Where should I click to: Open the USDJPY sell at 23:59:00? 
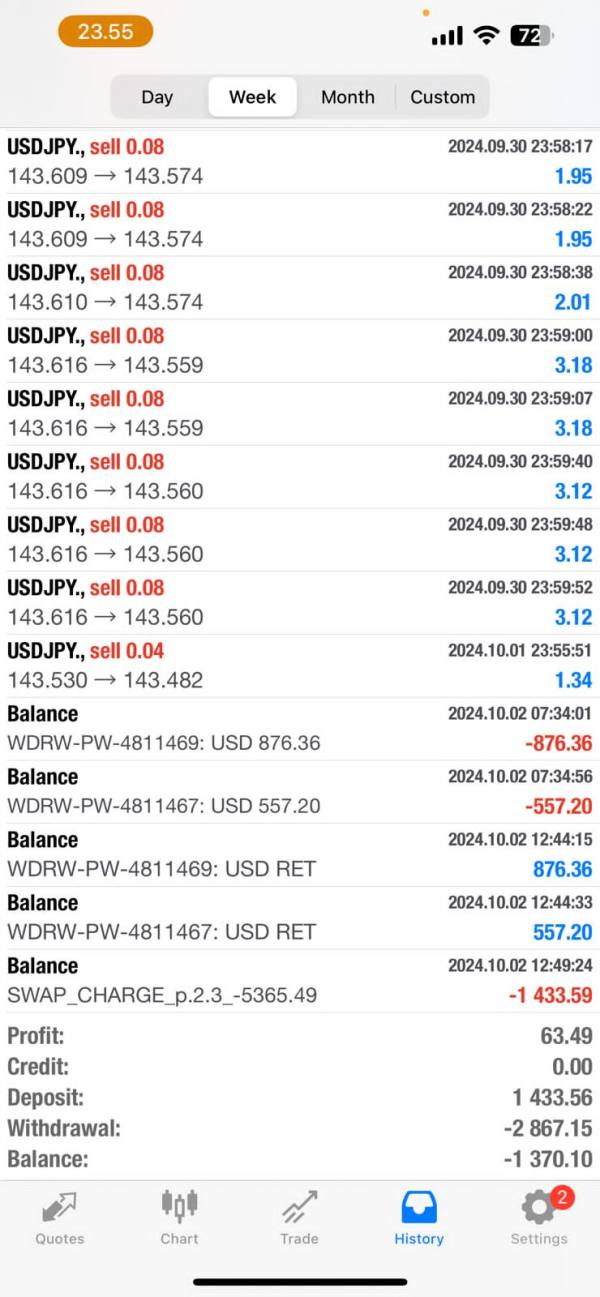tap(300, 351)
